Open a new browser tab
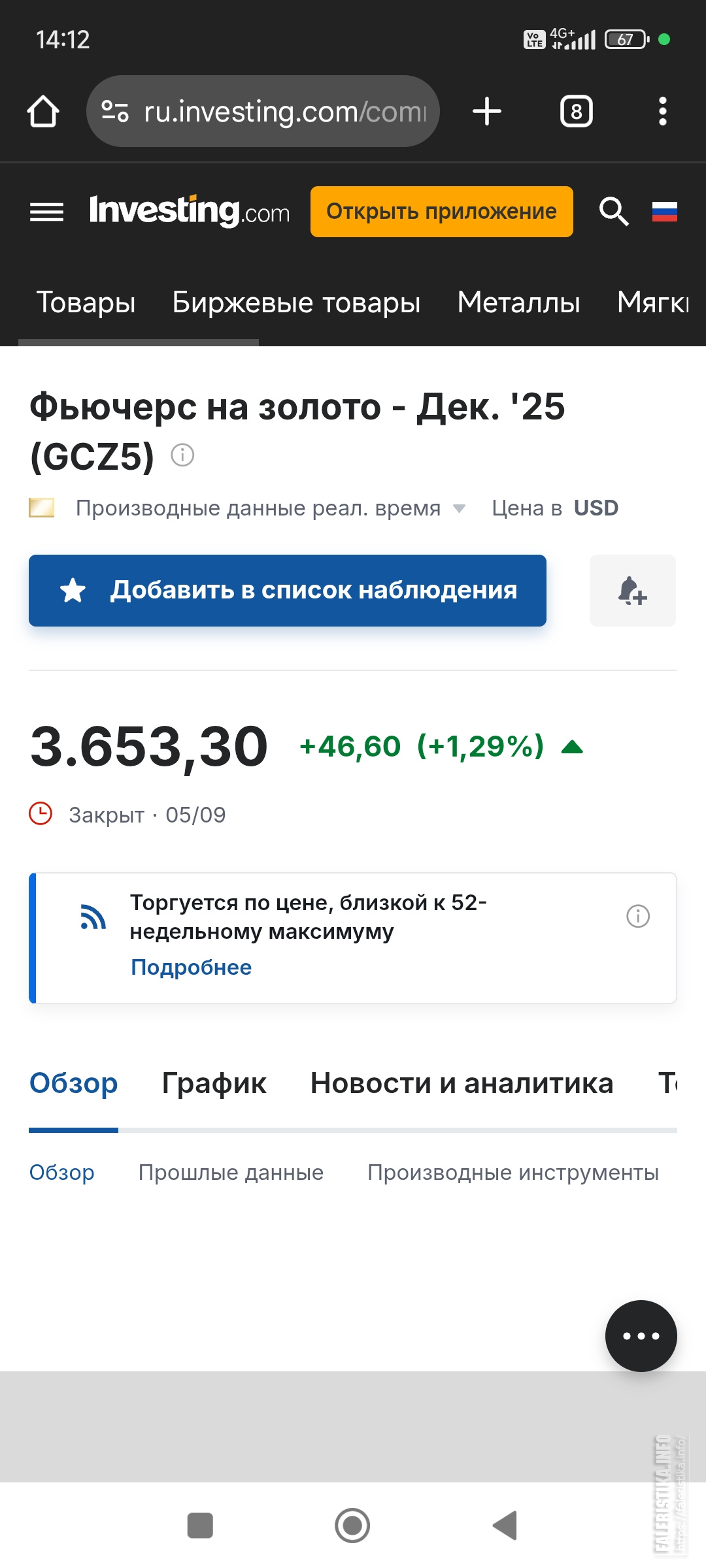 tap(487, 112)
